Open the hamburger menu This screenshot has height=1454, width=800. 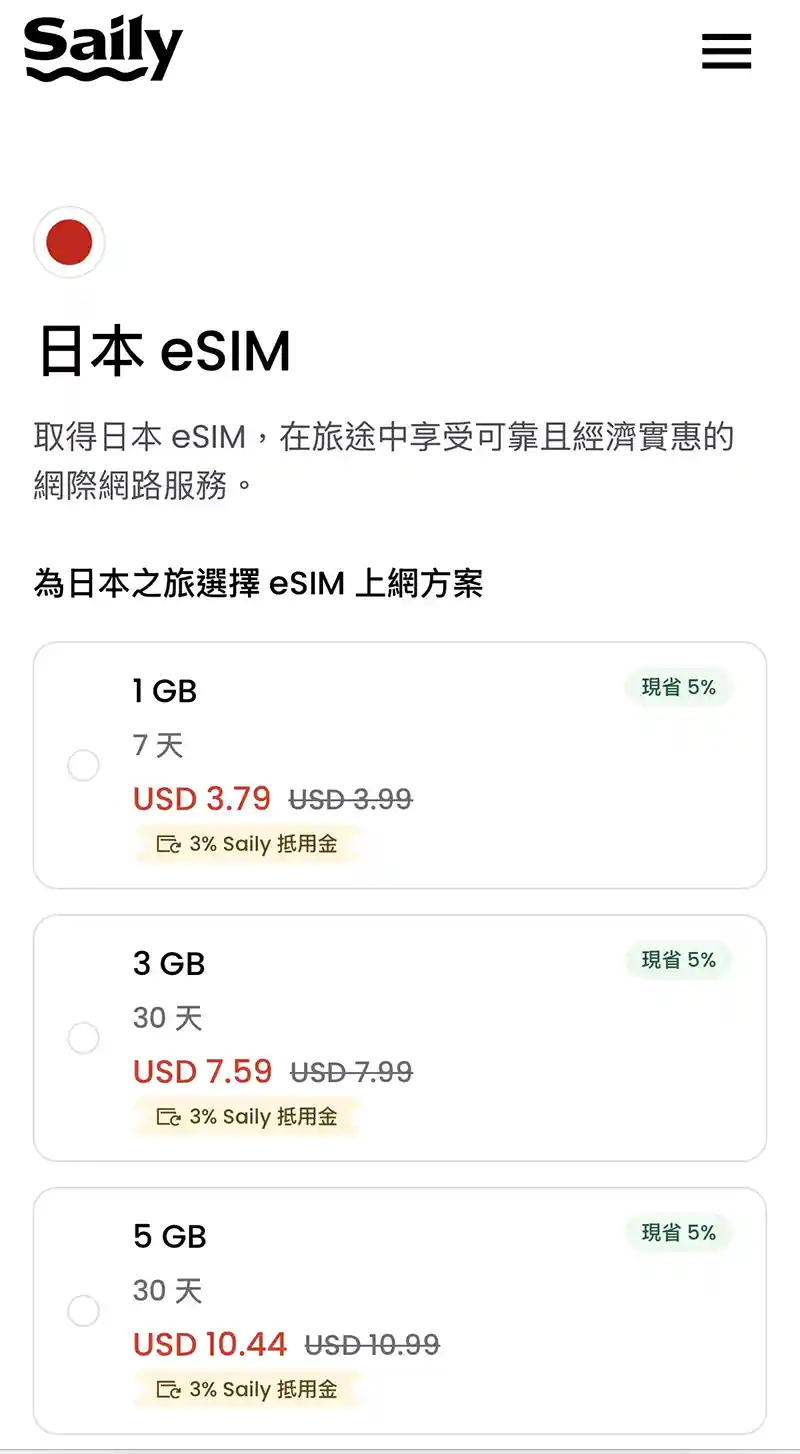click(726, 51)
